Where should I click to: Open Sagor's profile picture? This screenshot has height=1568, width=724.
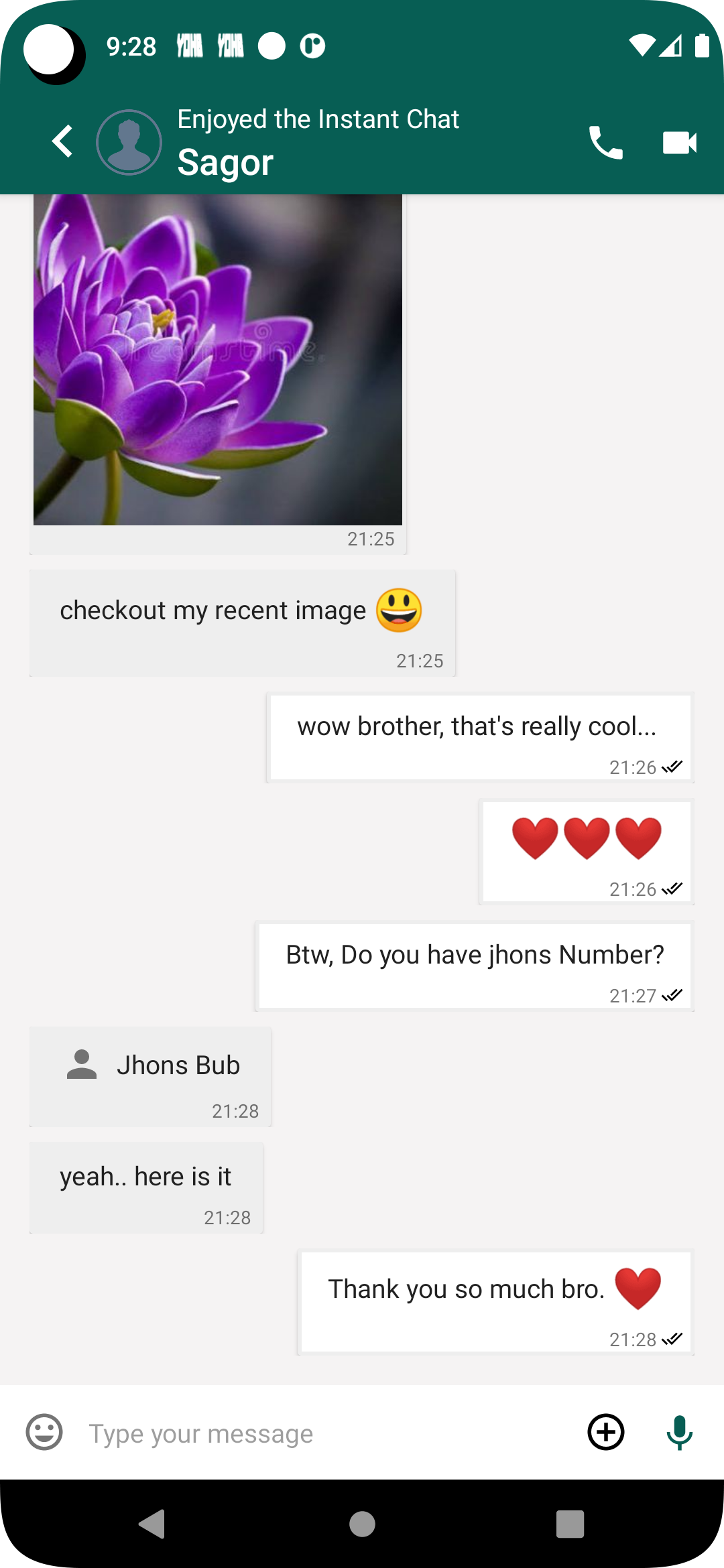pyautogui.click(x=129, y=142)
